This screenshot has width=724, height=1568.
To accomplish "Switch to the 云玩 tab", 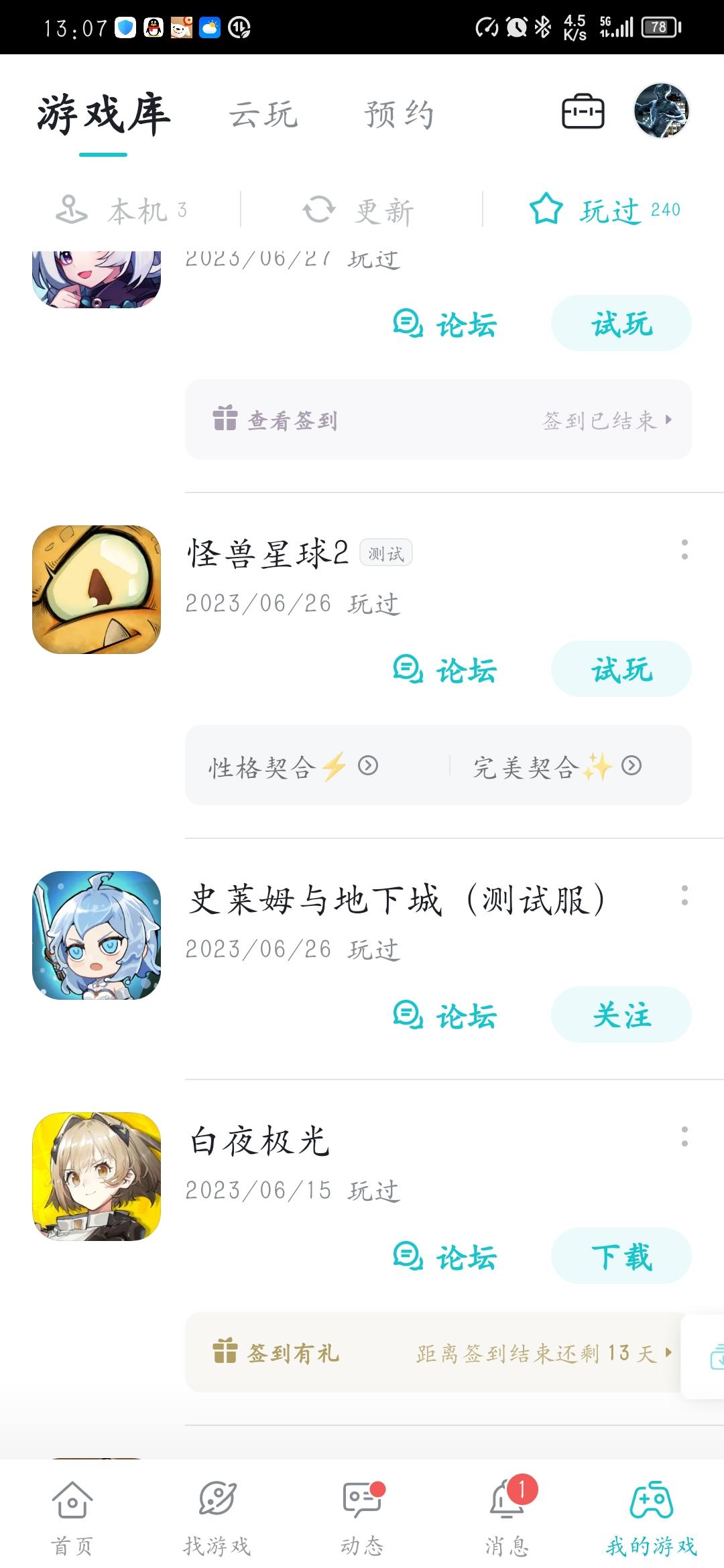I will click(263, 113).
